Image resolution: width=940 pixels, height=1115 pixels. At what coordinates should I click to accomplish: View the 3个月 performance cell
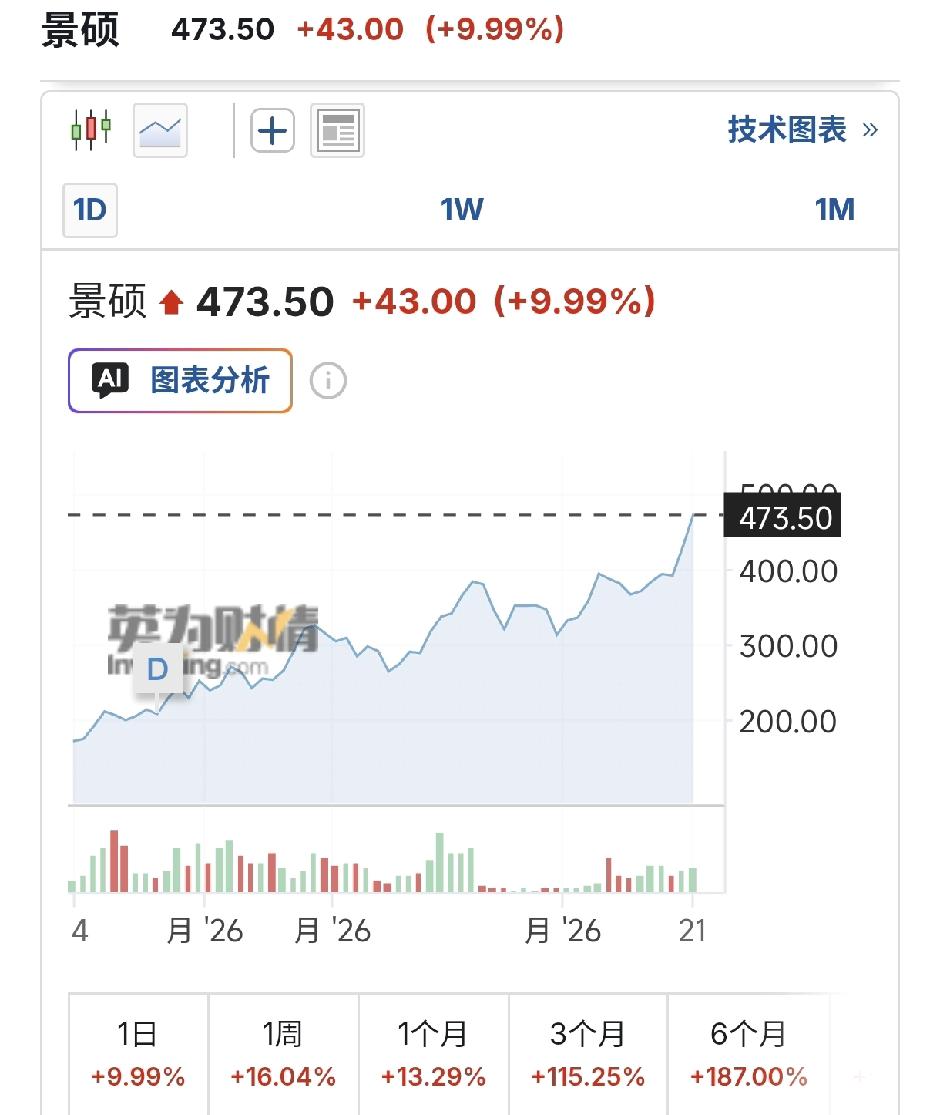(587, 1053)
